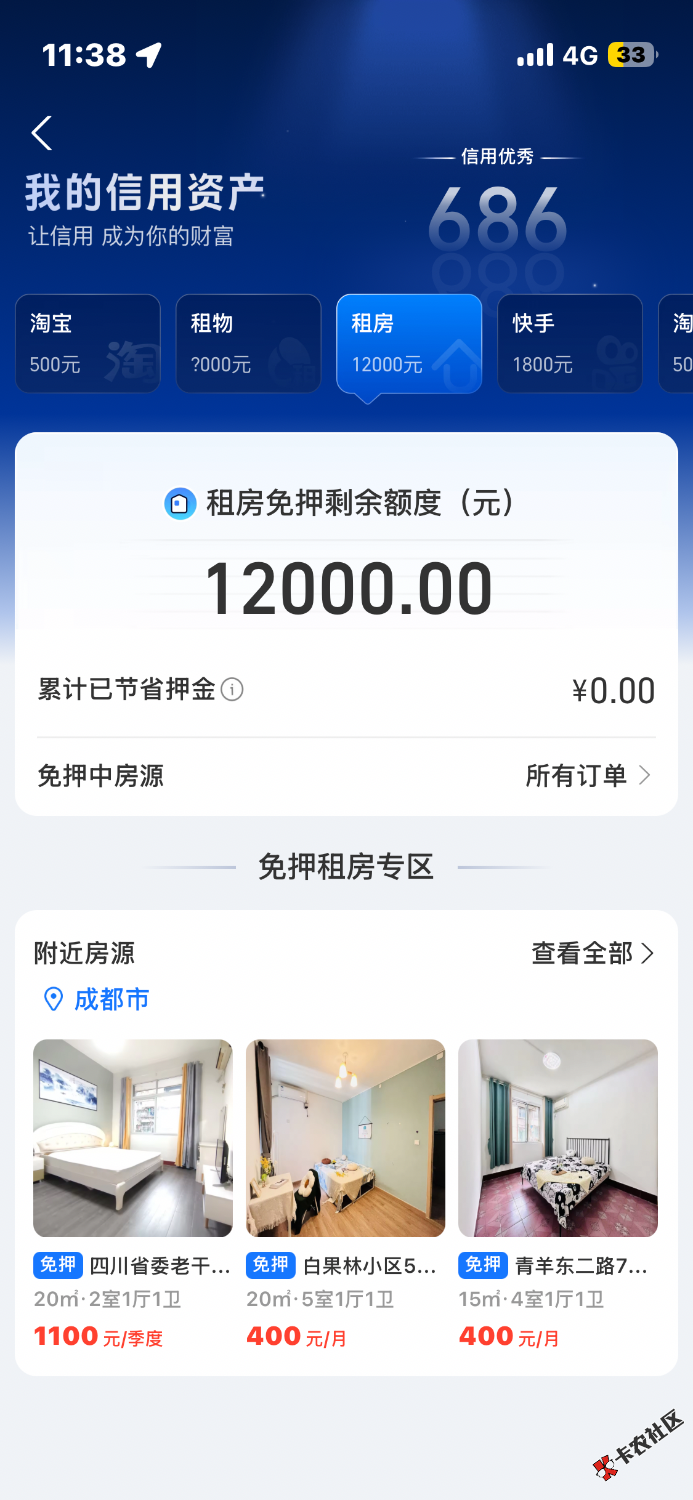Select the 租房 12000元 tab
693x1500 pixels.
[x=409, y=343]
